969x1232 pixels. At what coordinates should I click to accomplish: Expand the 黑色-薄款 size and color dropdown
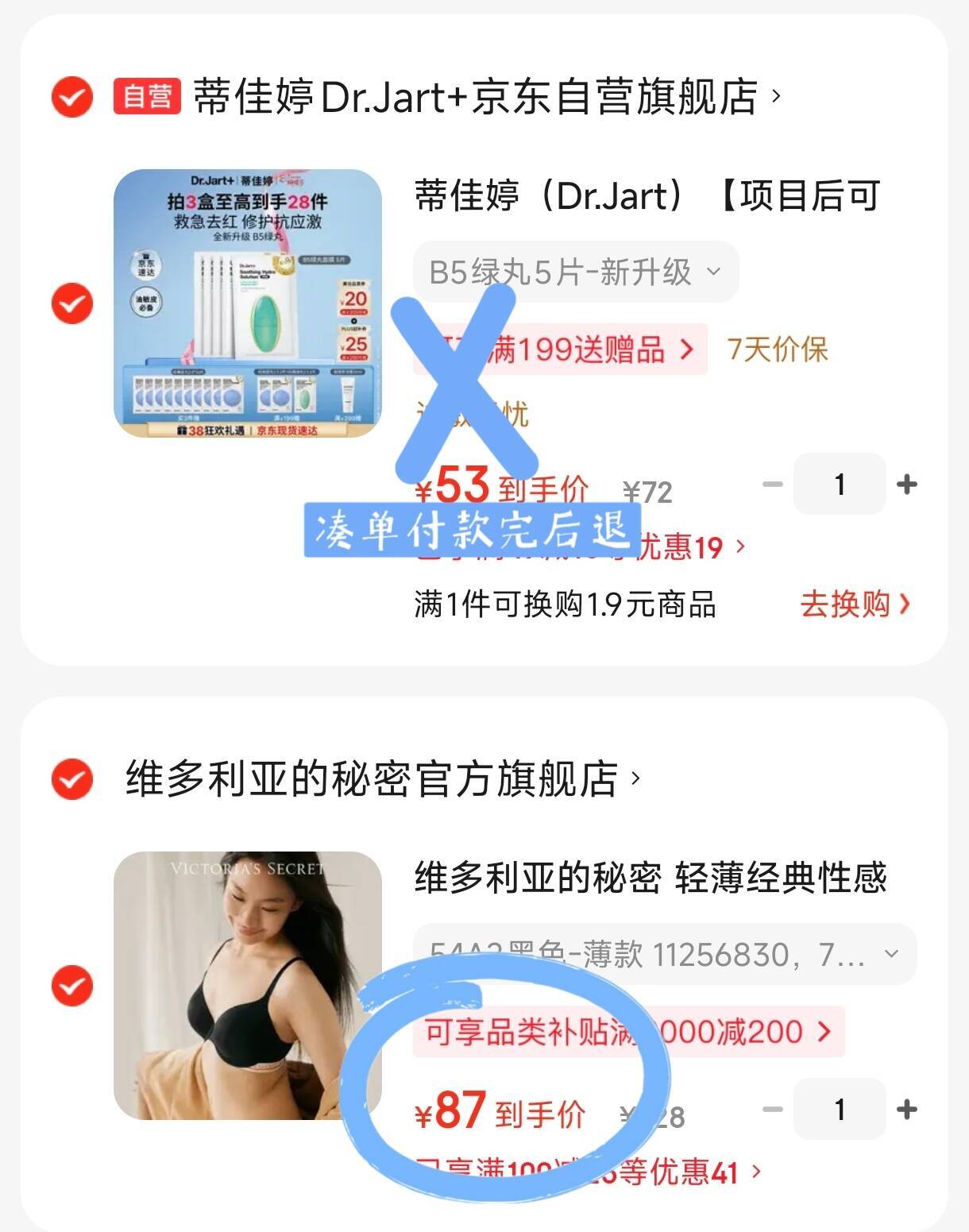click(x=664, y=954)
